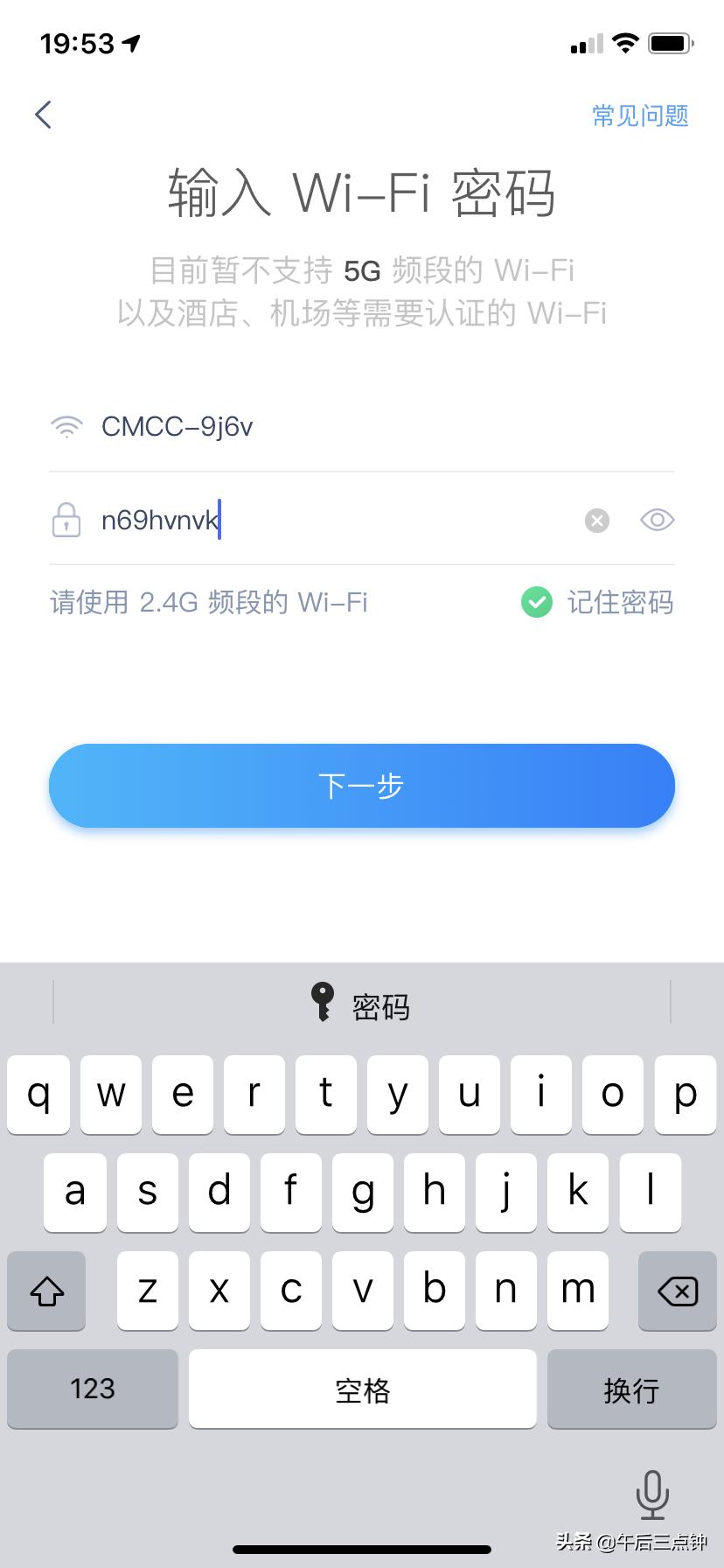The image size is (724, 1568).
Task: Tap the 密码 autofill suggestion
Action: pyautogui.click(x=362, y=1006)
